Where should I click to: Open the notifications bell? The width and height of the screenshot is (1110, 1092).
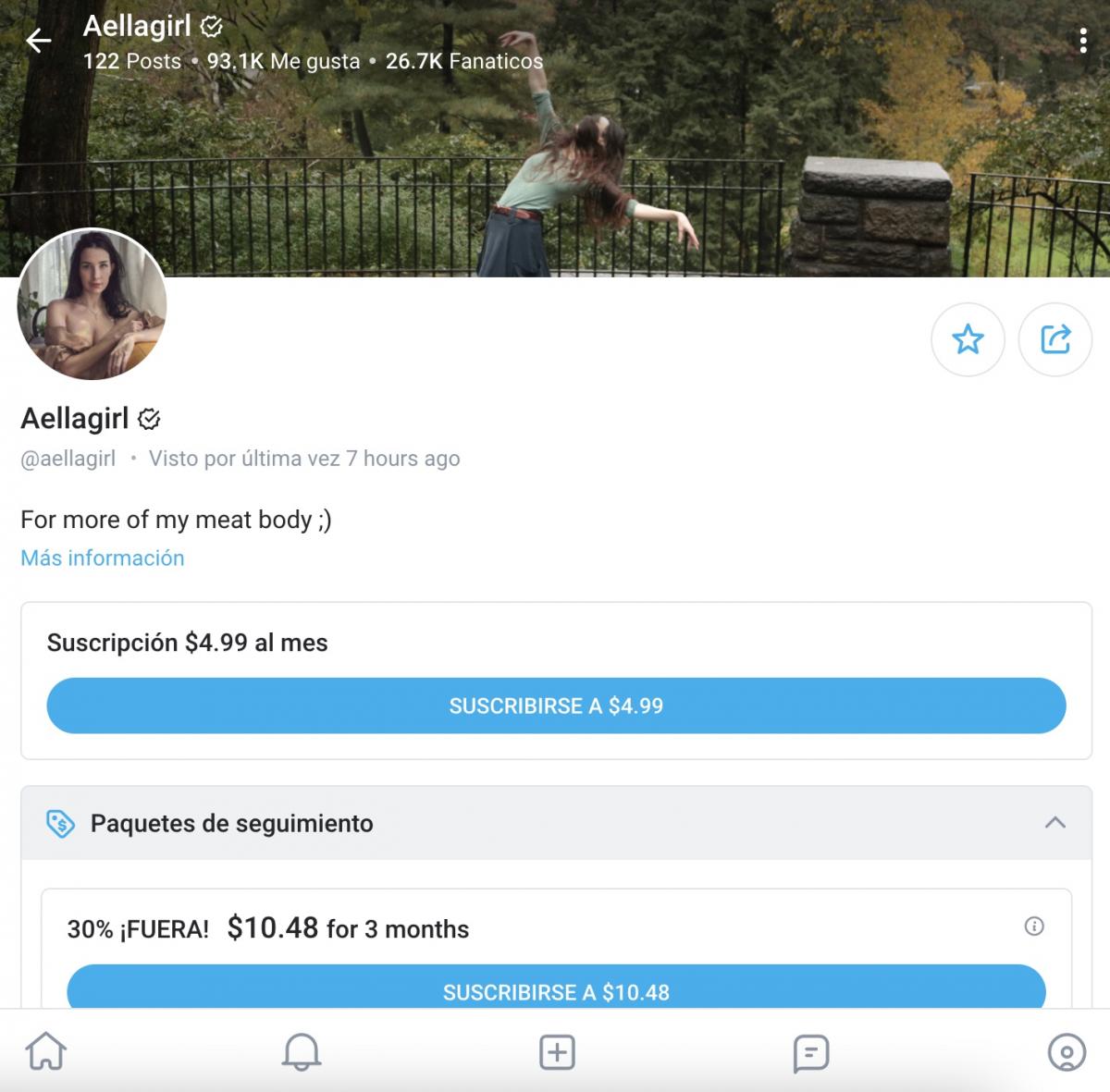click(x=302, y=1052)
